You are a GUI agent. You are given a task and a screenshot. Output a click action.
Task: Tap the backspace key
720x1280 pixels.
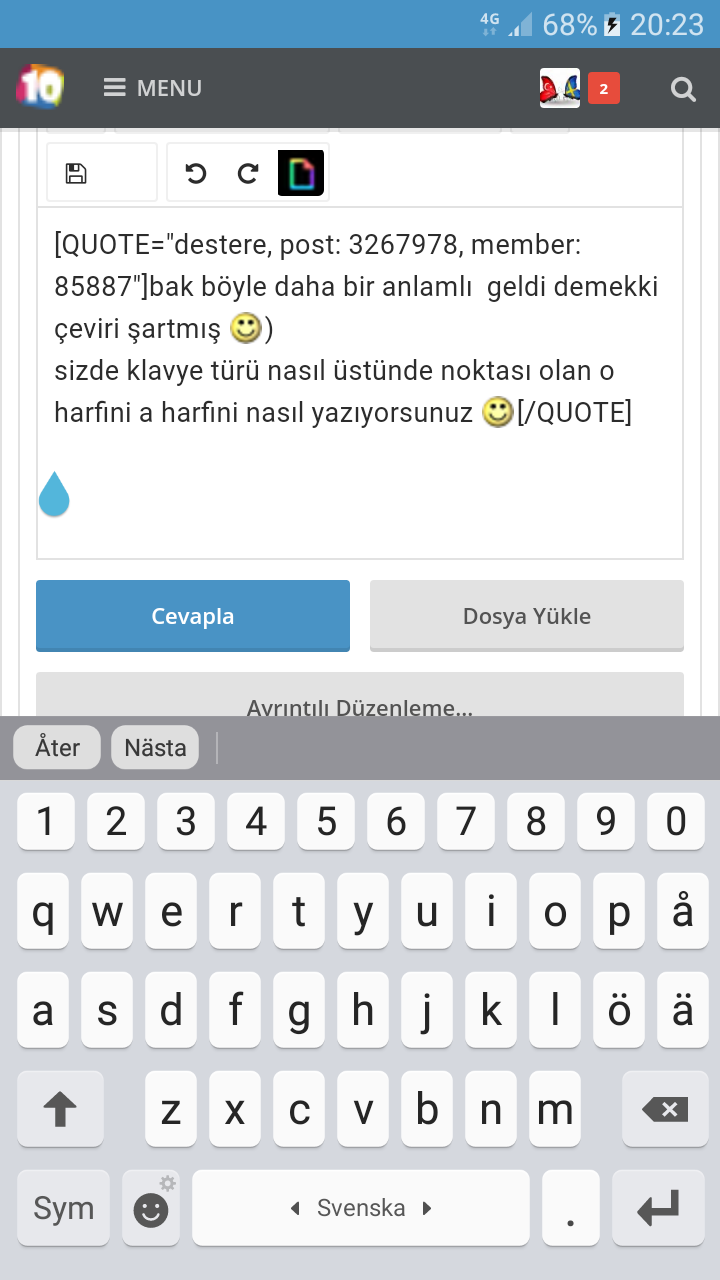[665, 1109]
